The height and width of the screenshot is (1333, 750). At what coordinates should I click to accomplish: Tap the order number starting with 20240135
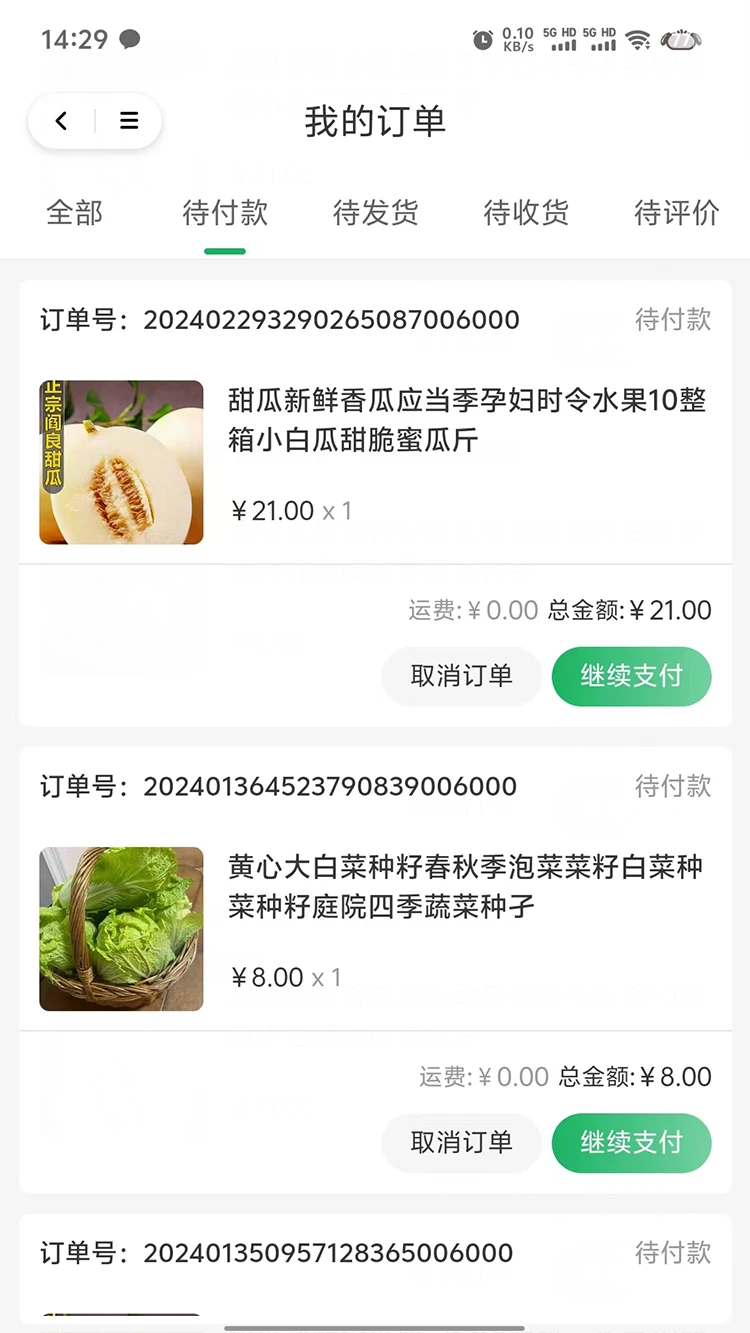pyautogui.click(x=328, y=1253)
